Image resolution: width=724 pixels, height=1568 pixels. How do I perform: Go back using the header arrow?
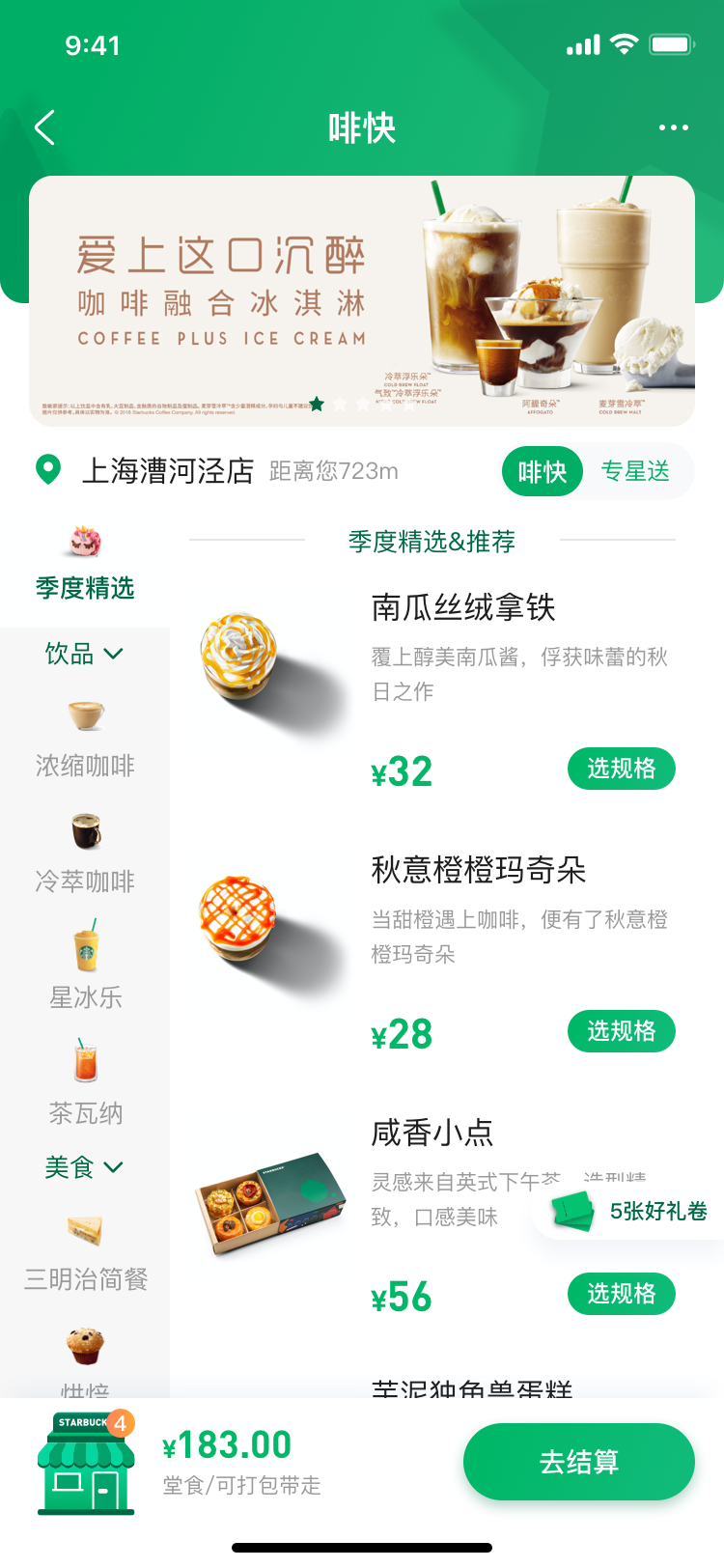pos(45,127)
